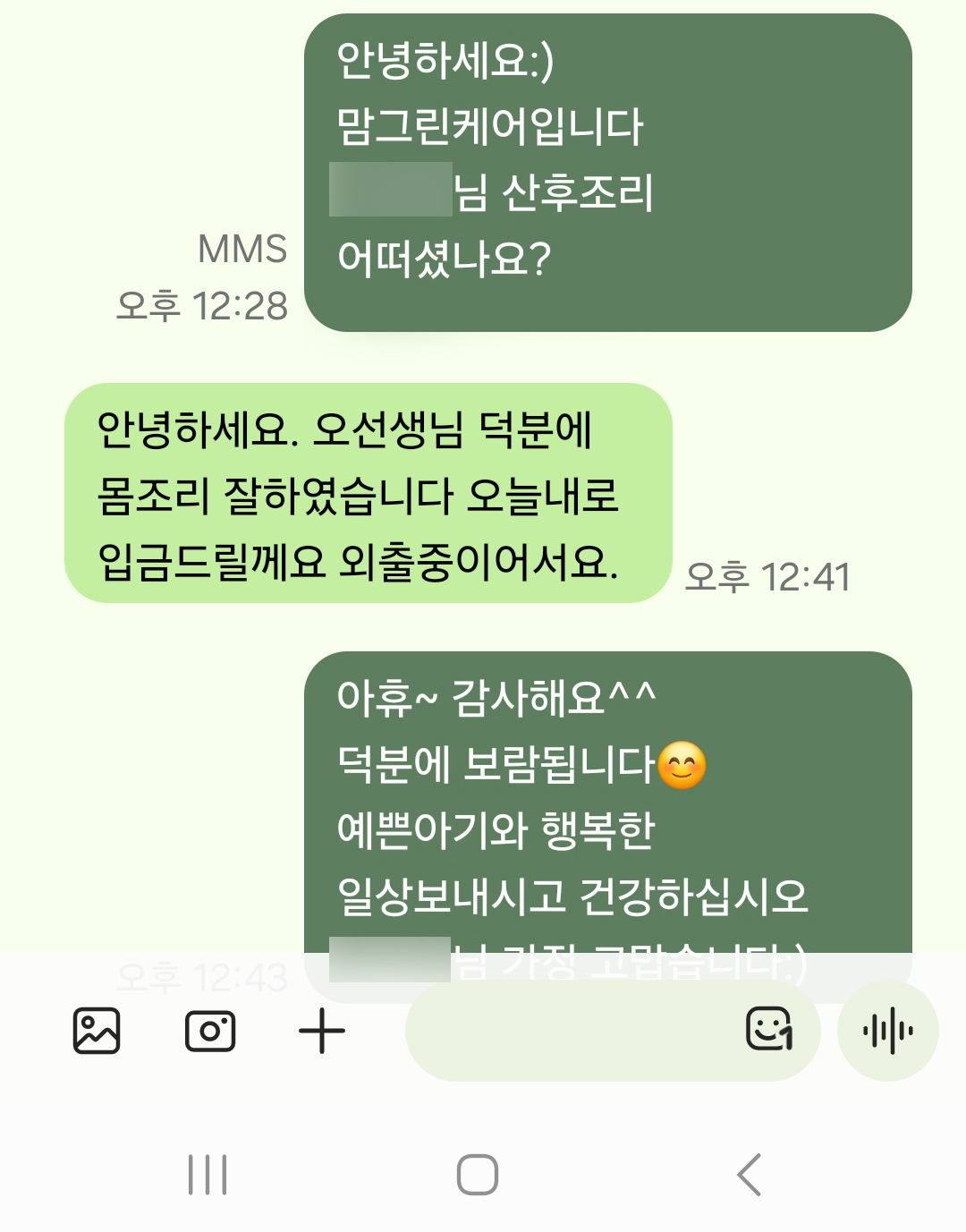Open the gallery to attach a photo

tap(96, 1031)
